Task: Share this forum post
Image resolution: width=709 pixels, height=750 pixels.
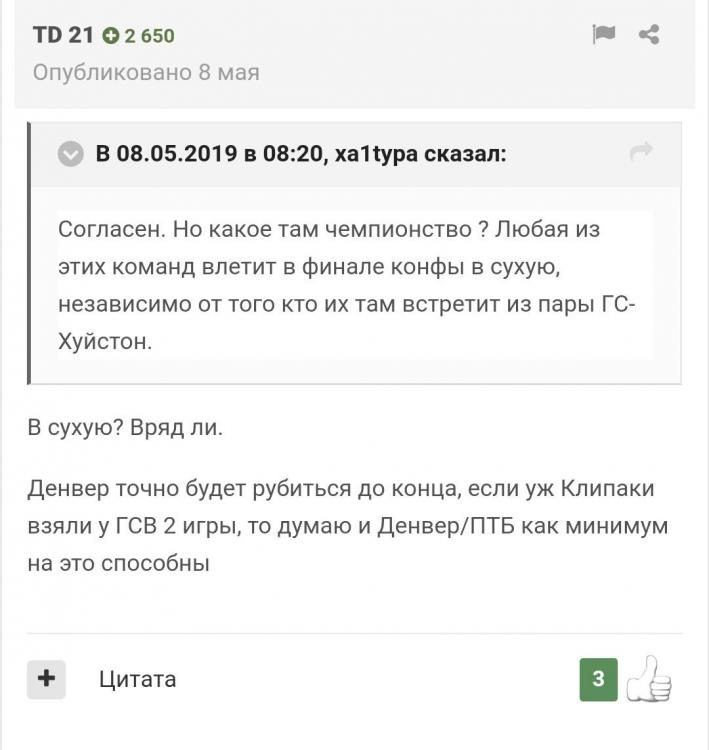Action: (649, 35)
